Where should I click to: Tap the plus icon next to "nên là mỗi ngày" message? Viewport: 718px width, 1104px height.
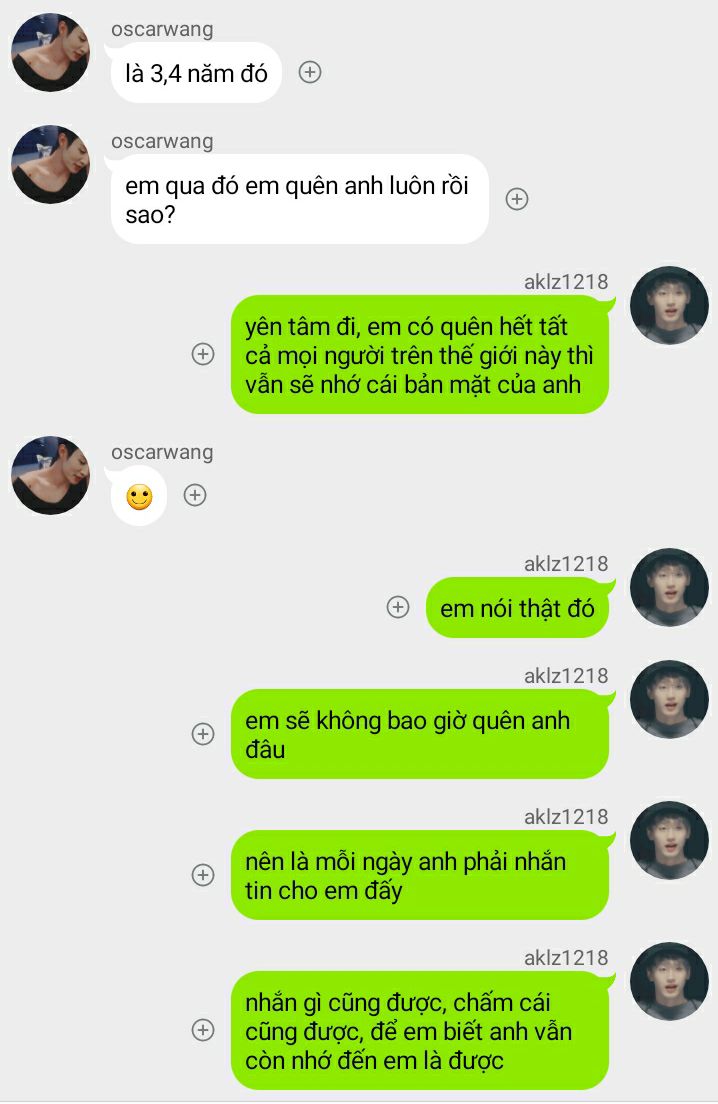[x=203, y=875]
